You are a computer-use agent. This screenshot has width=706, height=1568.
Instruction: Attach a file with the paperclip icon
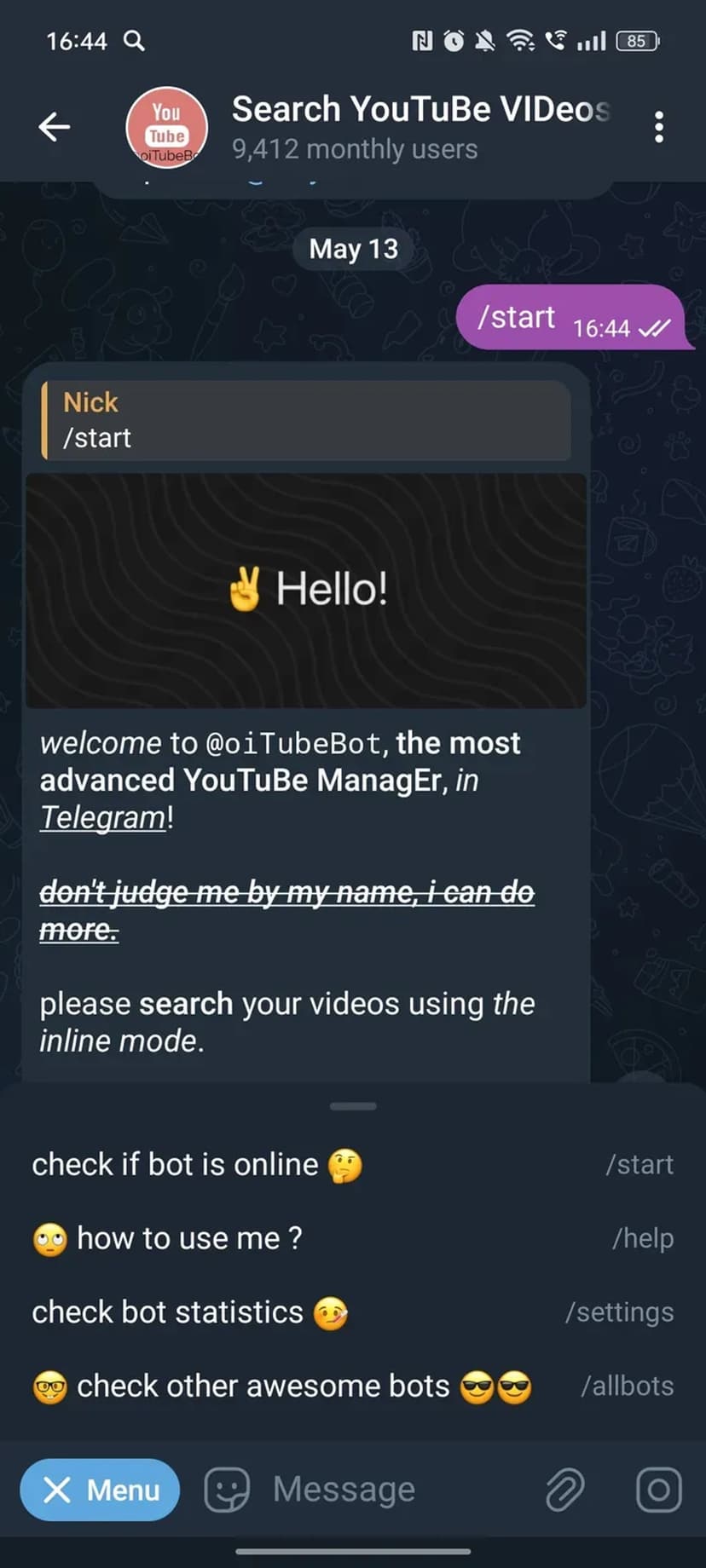click(x=564, y=1490)
